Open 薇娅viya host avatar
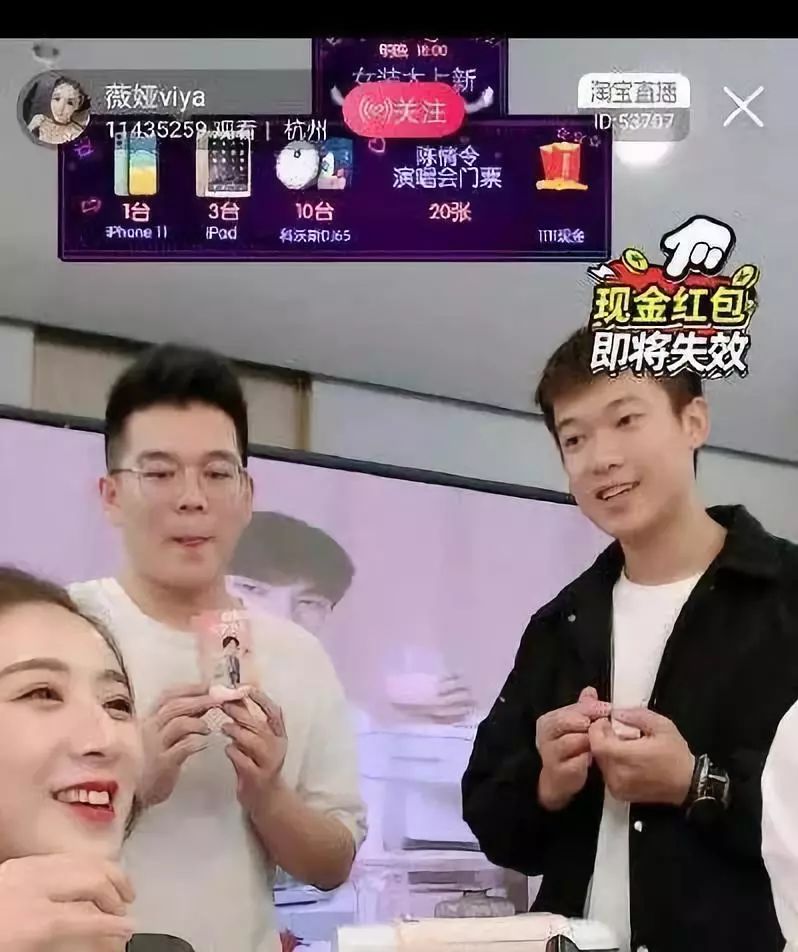 click(54, 108)
